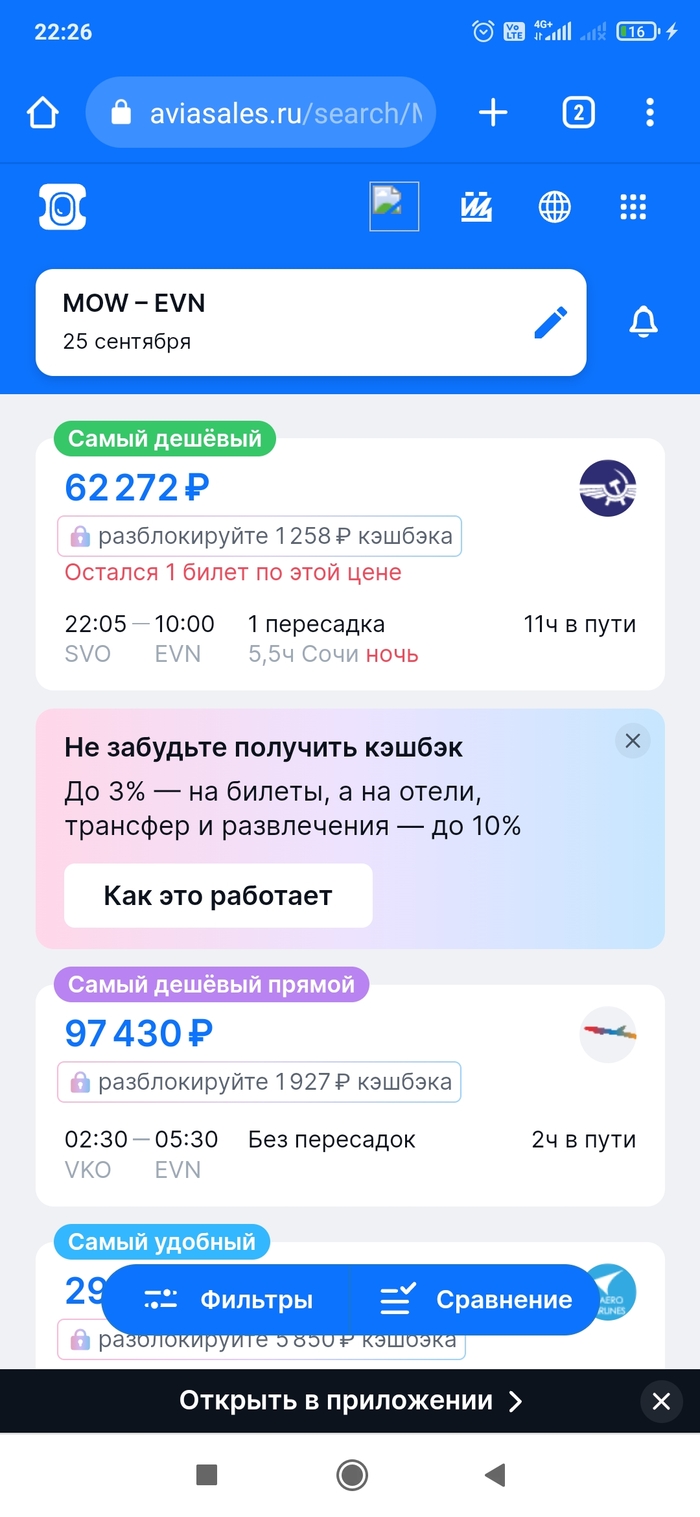Subscribe to price alerts with the bell
Viewport: 700px width, 1517px height.
coord(643,322)
